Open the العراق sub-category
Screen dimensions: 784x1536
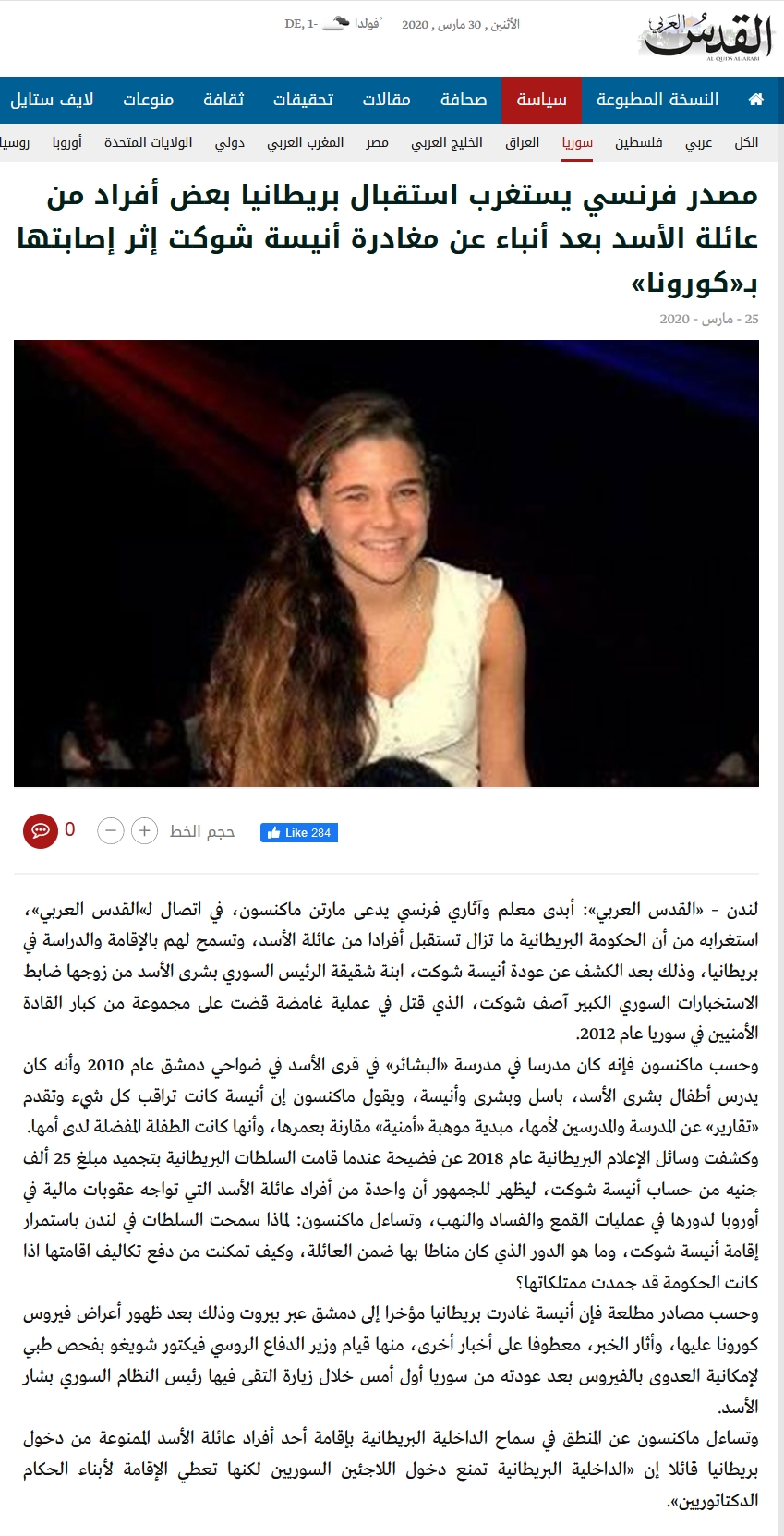pyautogui.click(x=522, y=142)
